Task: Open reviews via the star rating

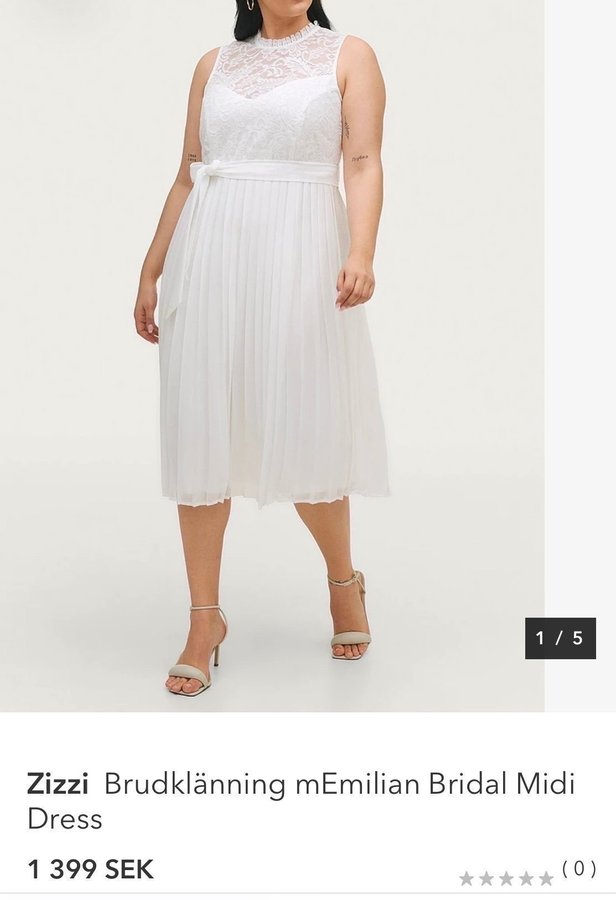Action: pyautogui.click(x=506, y=878)
